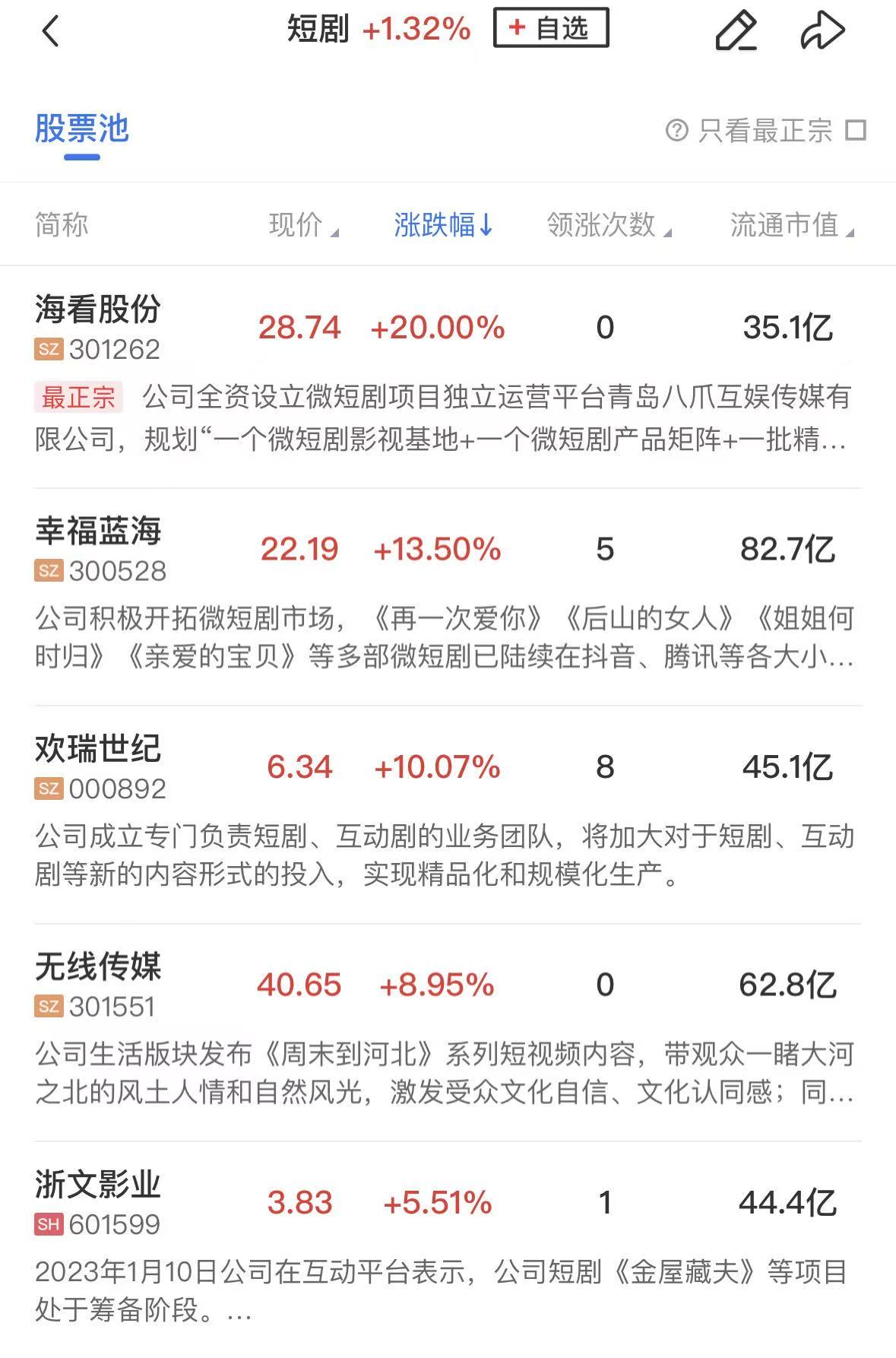Screen dimensions: 896x1358
Task: Select the 股票池 tab
Action: 82,129
